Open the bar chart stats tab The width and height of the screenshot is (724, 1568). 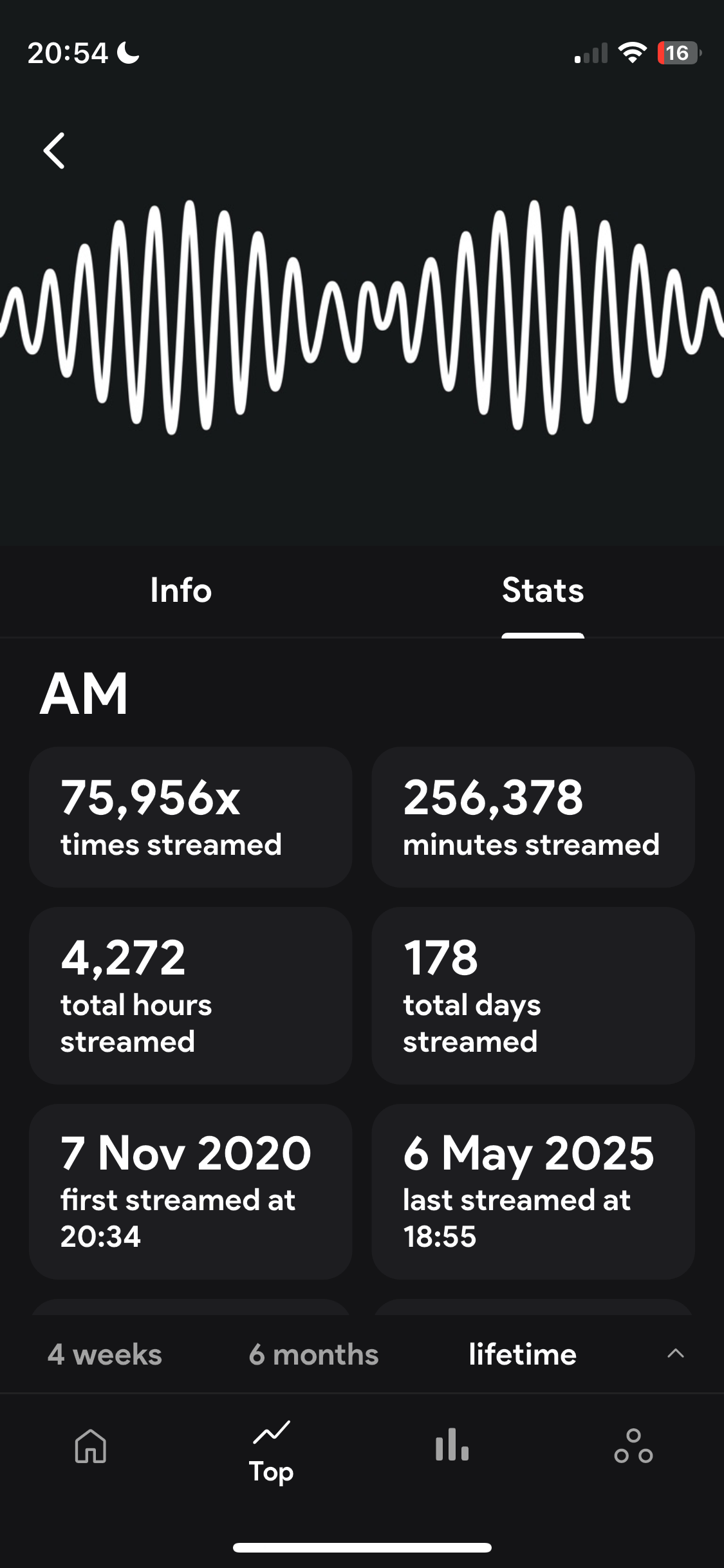452,1444
